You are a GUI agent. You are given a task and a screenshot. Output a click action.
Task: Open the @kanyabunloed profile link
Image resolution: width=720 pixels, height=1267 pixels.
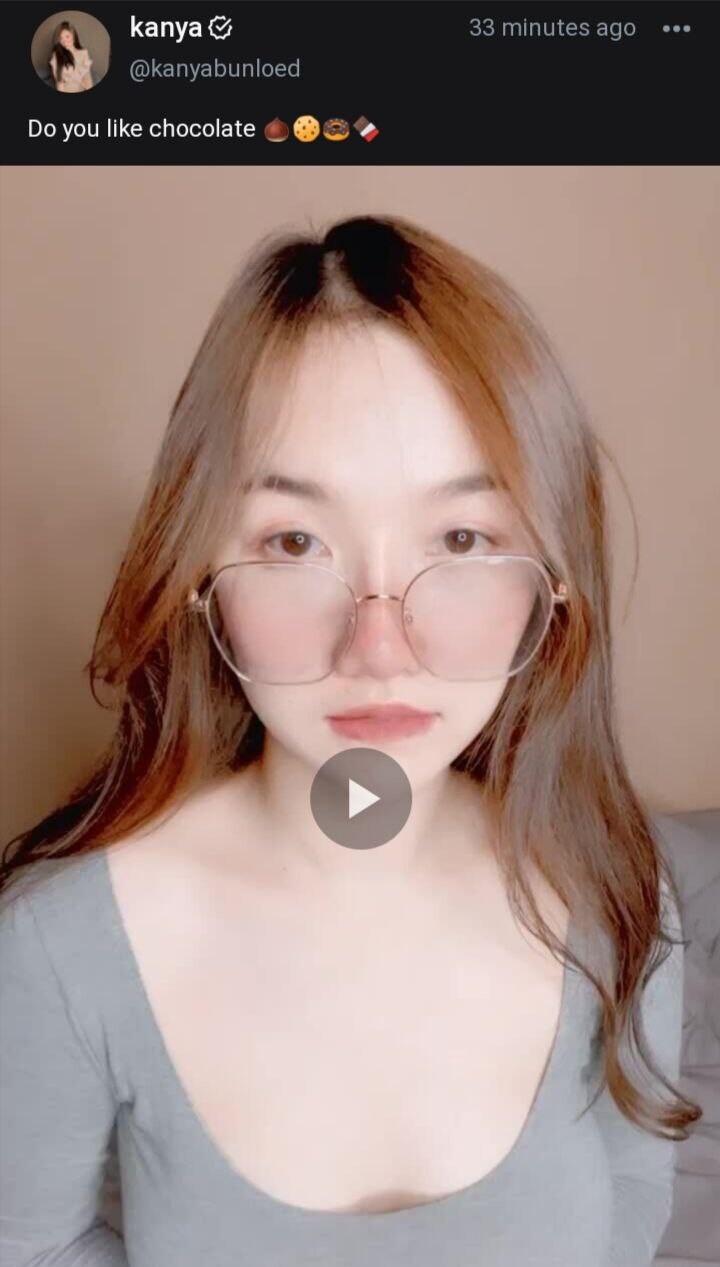214,68
